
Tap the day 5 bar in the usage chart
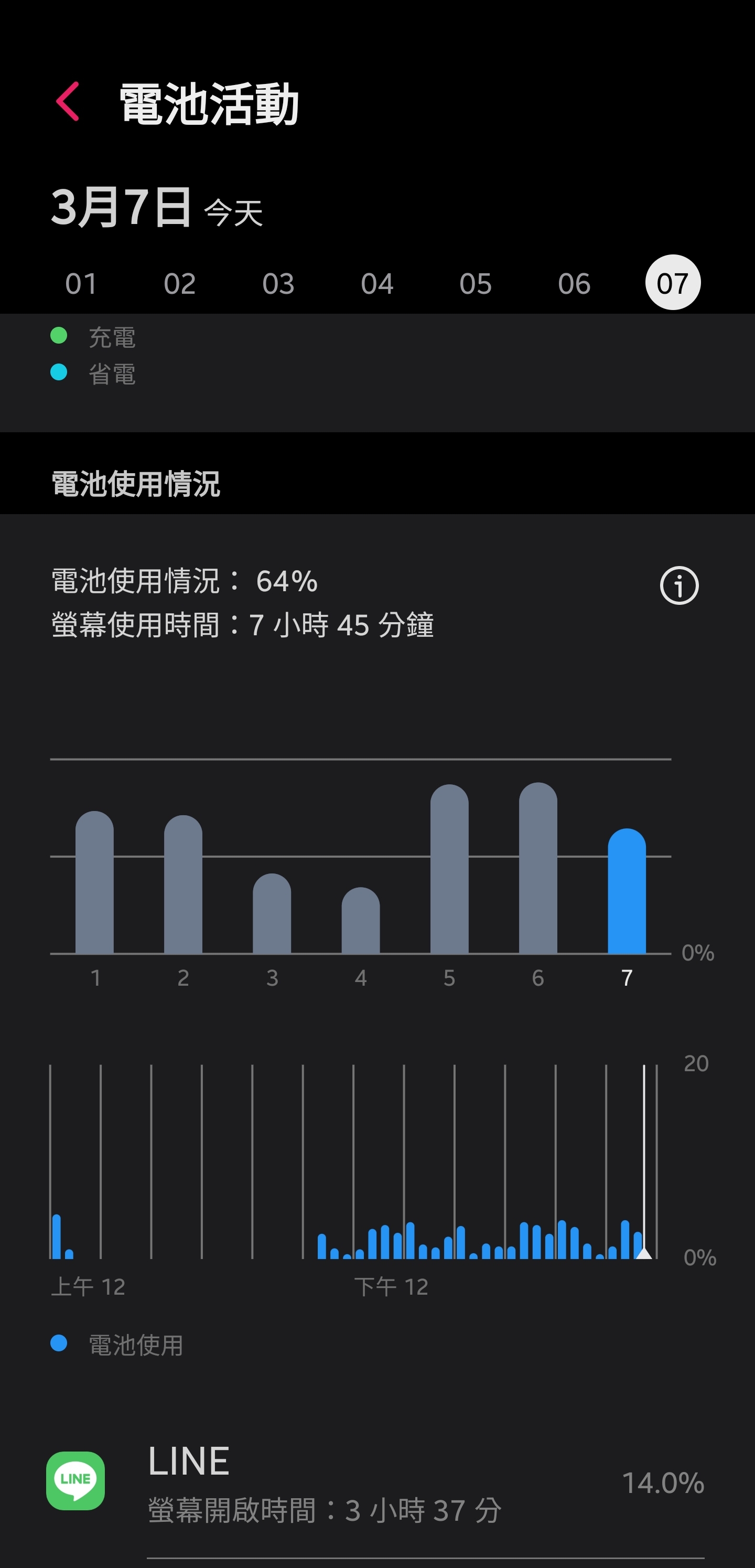pyautogui.click(x=450, y=869)
